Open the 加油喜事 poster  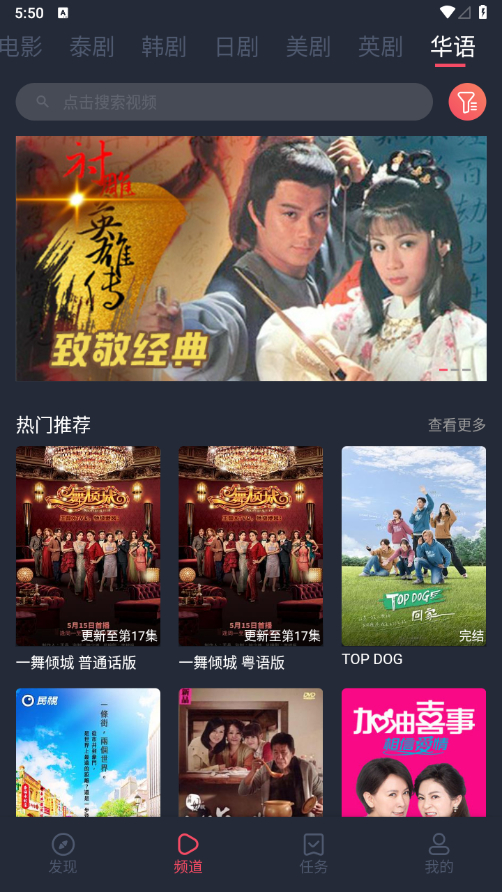tap(414, 753)
